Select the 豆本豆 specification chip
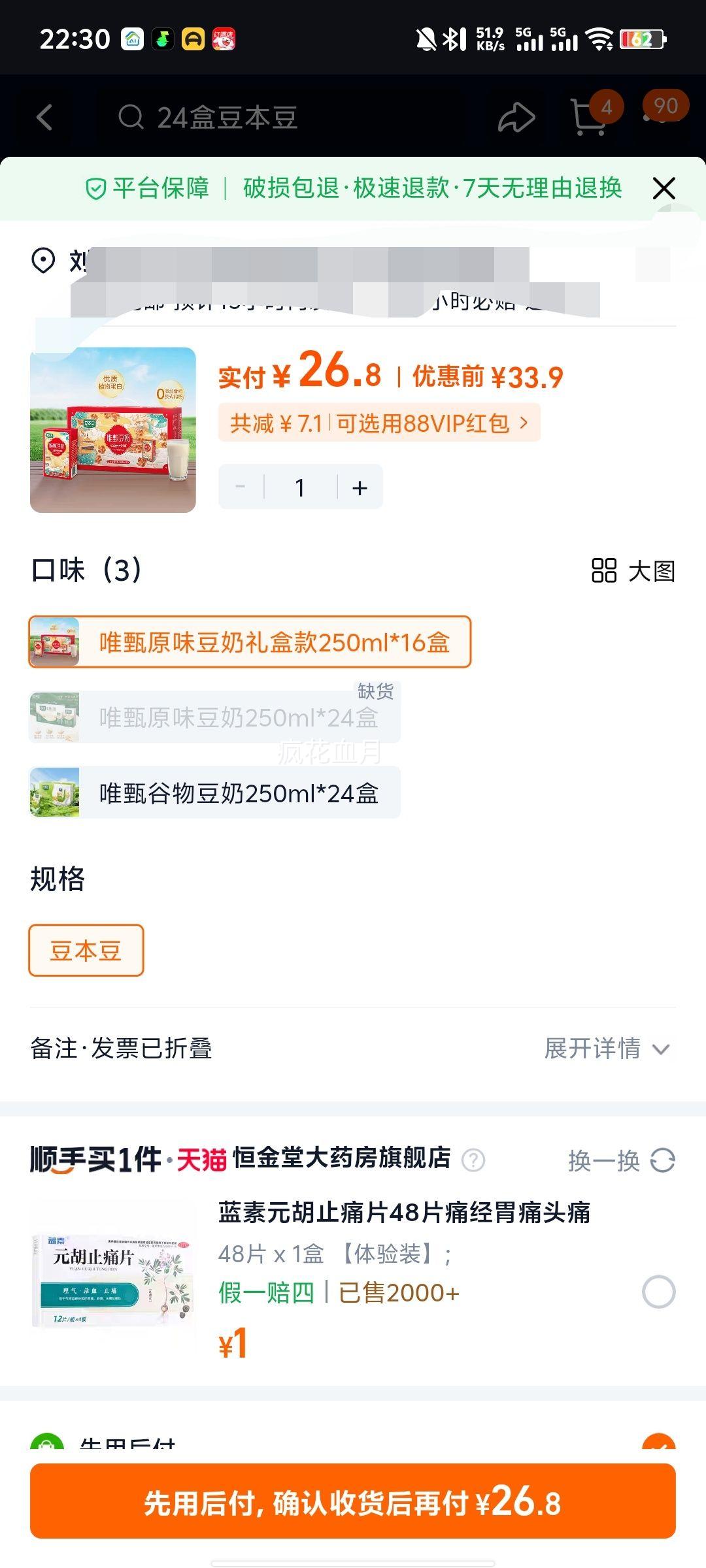This screenshot has height=1568, width=706. [x=86, y=951]
